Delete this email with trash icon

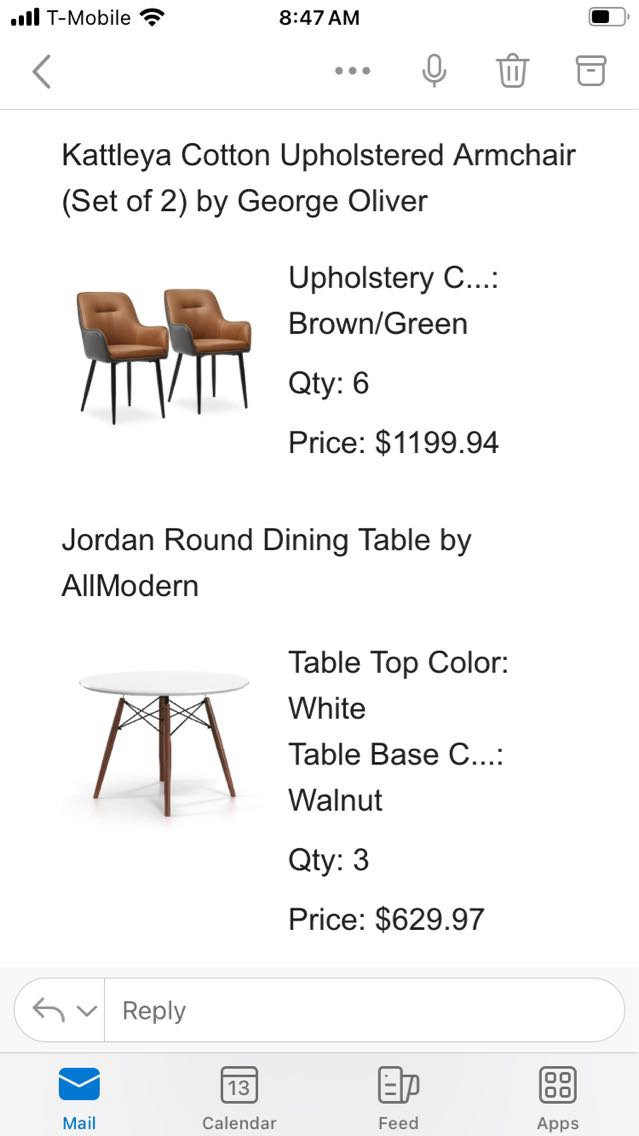(x=512, y=71)
